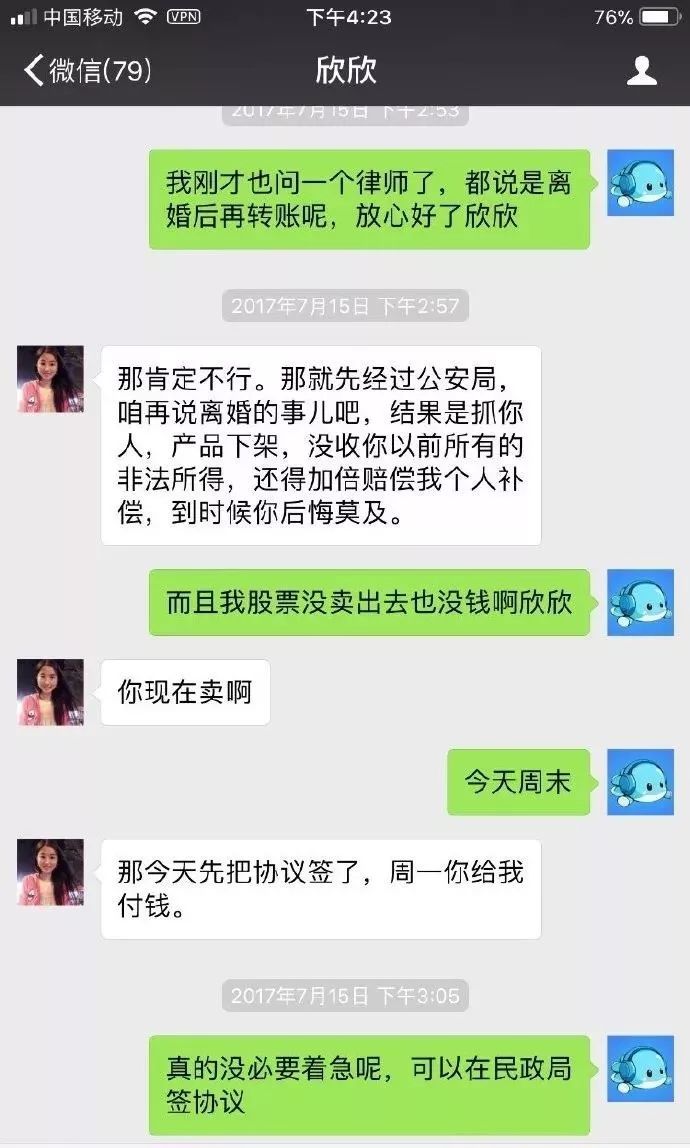Go back to the 微信(79) chat list
Image resolution: width=690 pixels, height=1148 pixels.
[88, 70]
